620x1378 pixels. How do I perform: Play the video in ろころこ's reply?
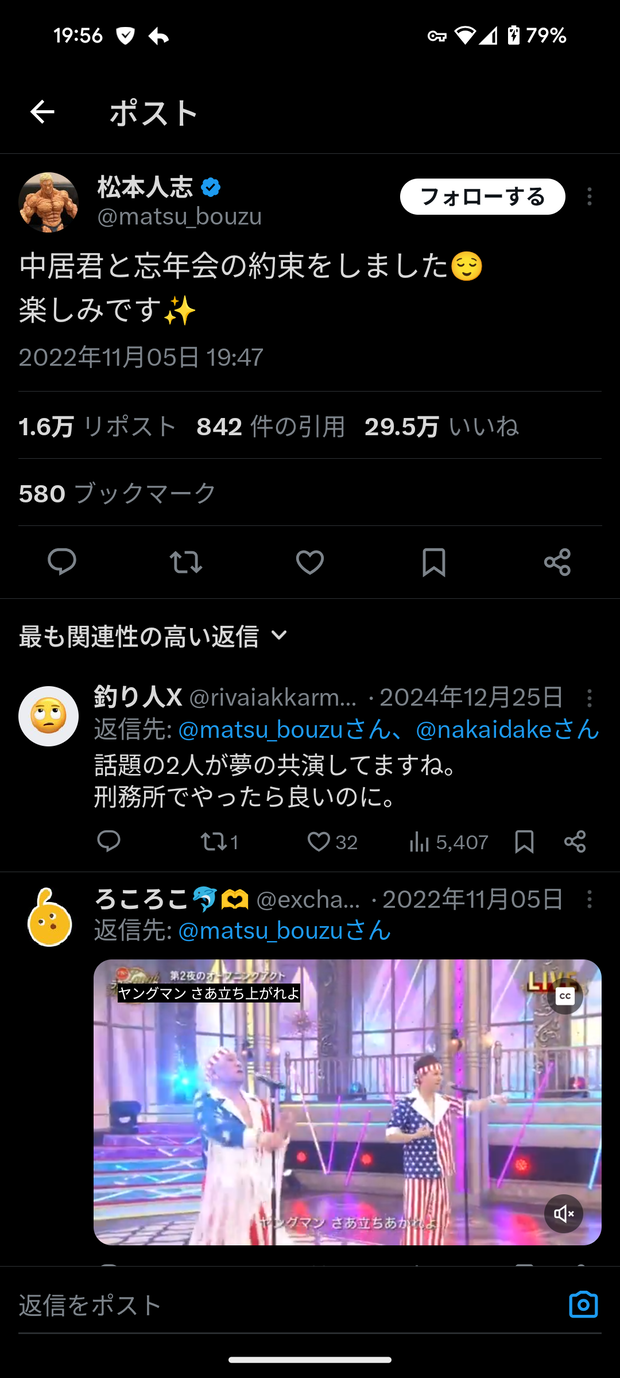click(x=347, y=1102)
